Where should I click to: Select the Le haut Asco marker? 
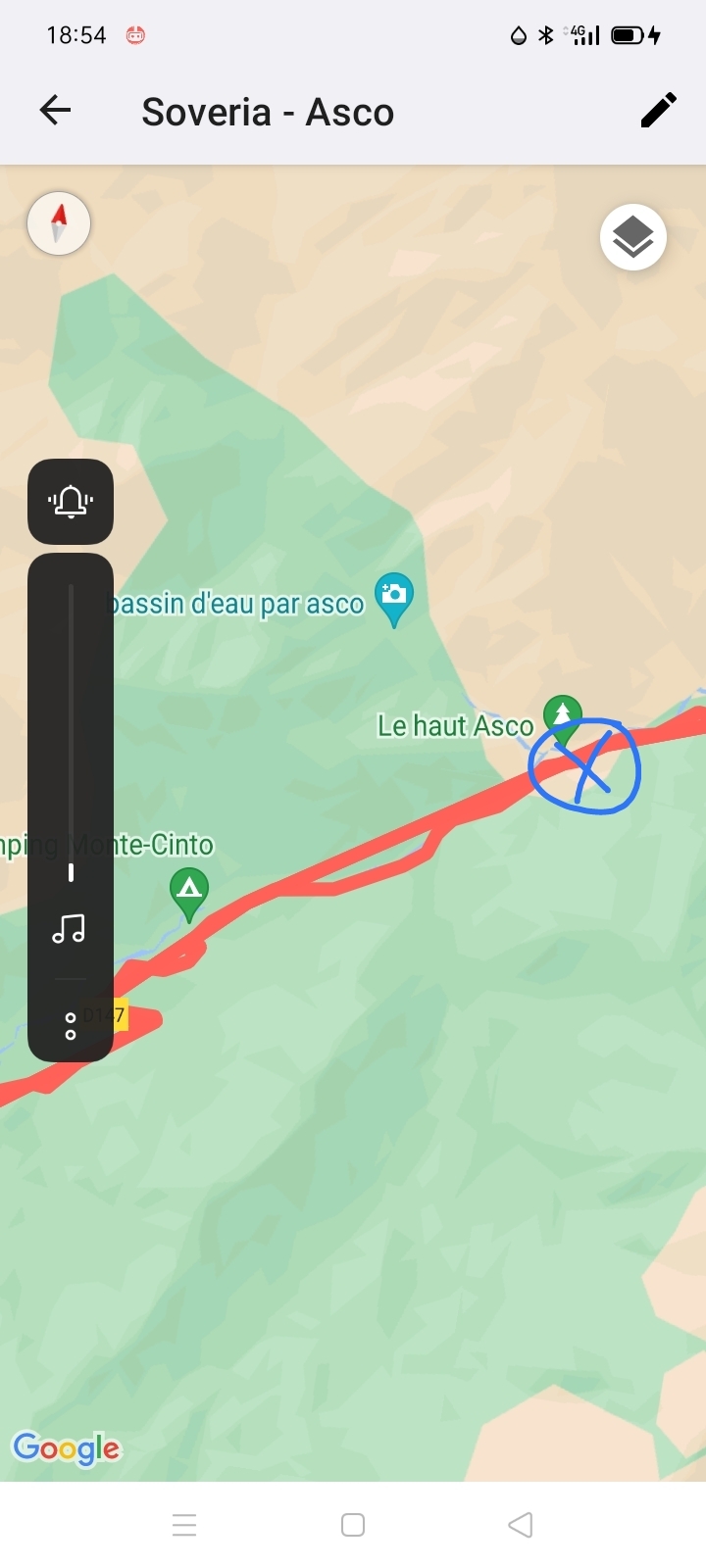click(x=562, y=714)
